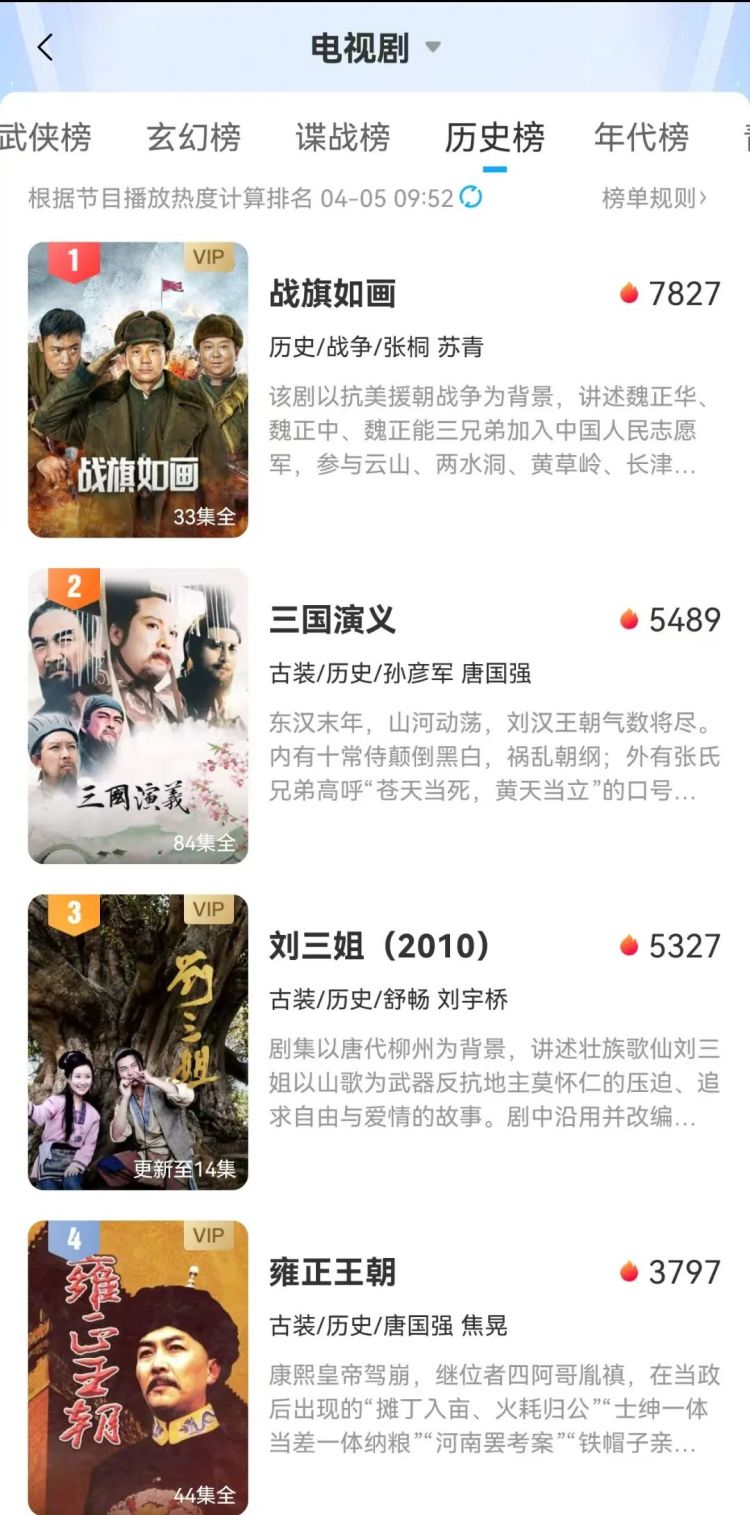Image resolution: width=750 pixels, height=1515 pixels.
Task: Open the 三国演义 drama entry
Action: click(x=332, y=620)
